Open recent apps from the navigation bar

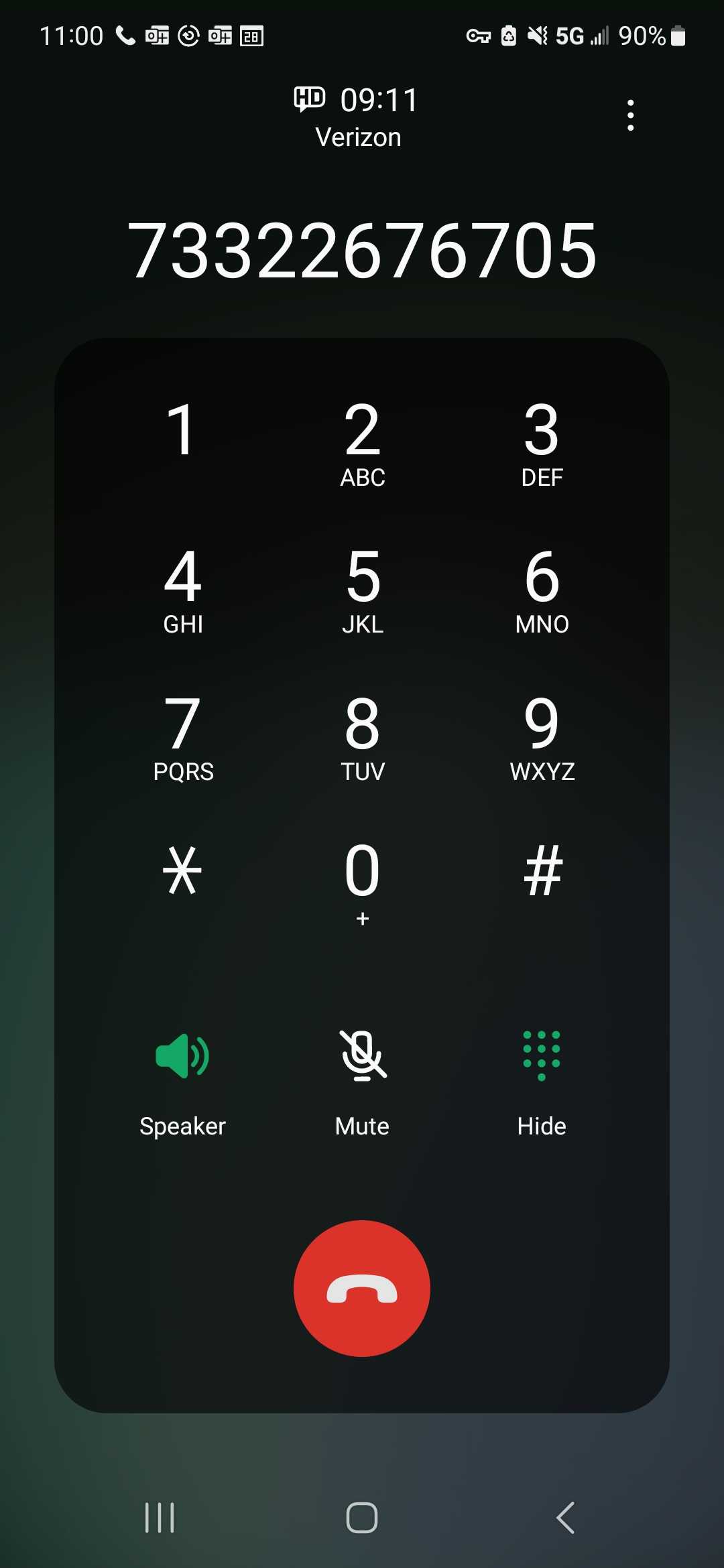click(x=160, y=1518)
